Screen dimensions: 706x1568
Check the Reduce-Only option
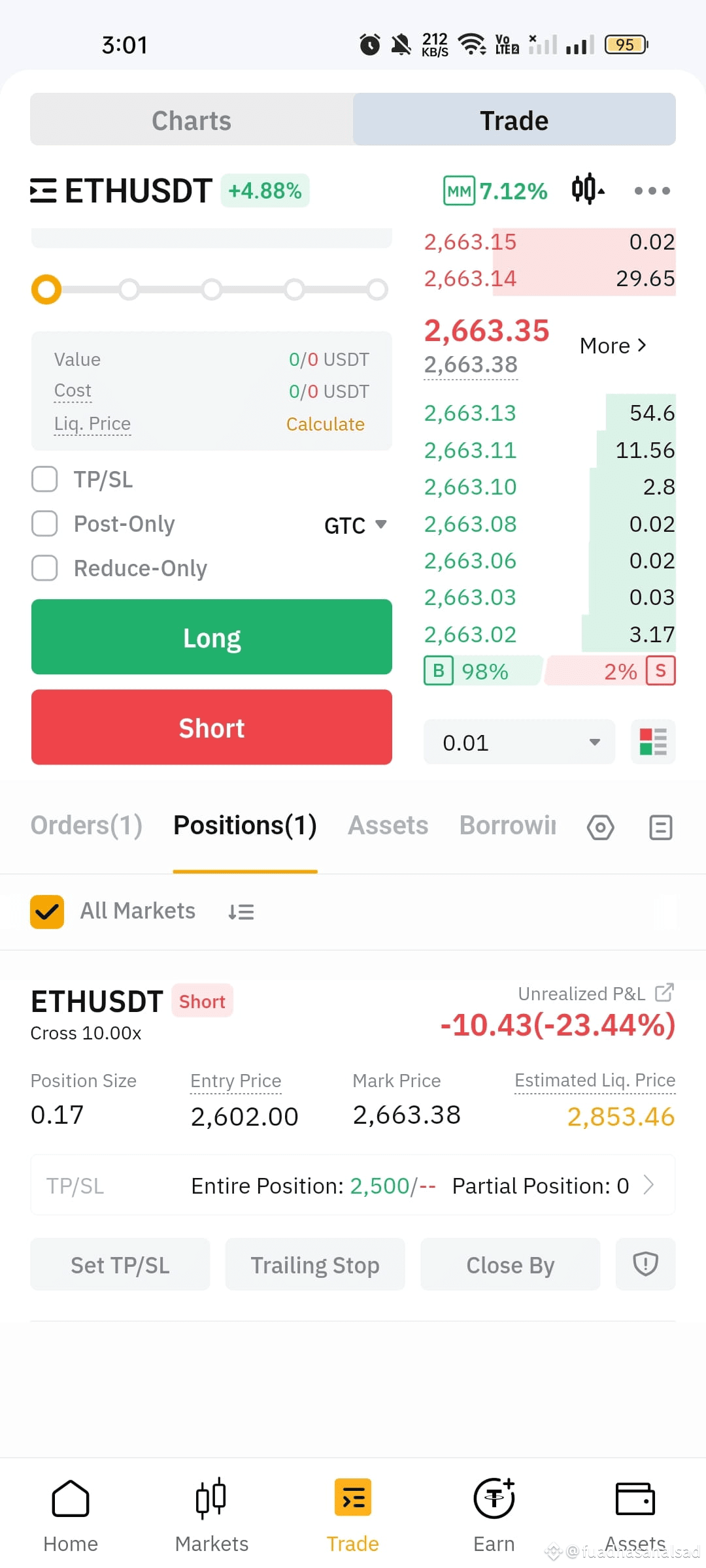[44, 568]
